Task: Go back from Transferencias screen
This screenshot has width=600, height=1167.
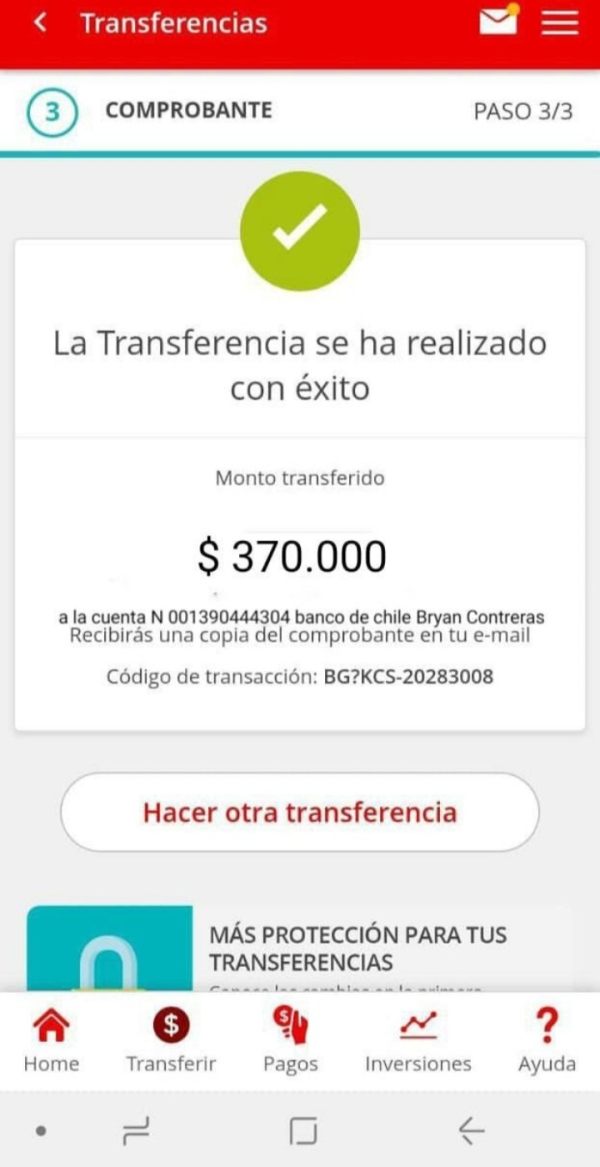Action: tap(40, 23)
